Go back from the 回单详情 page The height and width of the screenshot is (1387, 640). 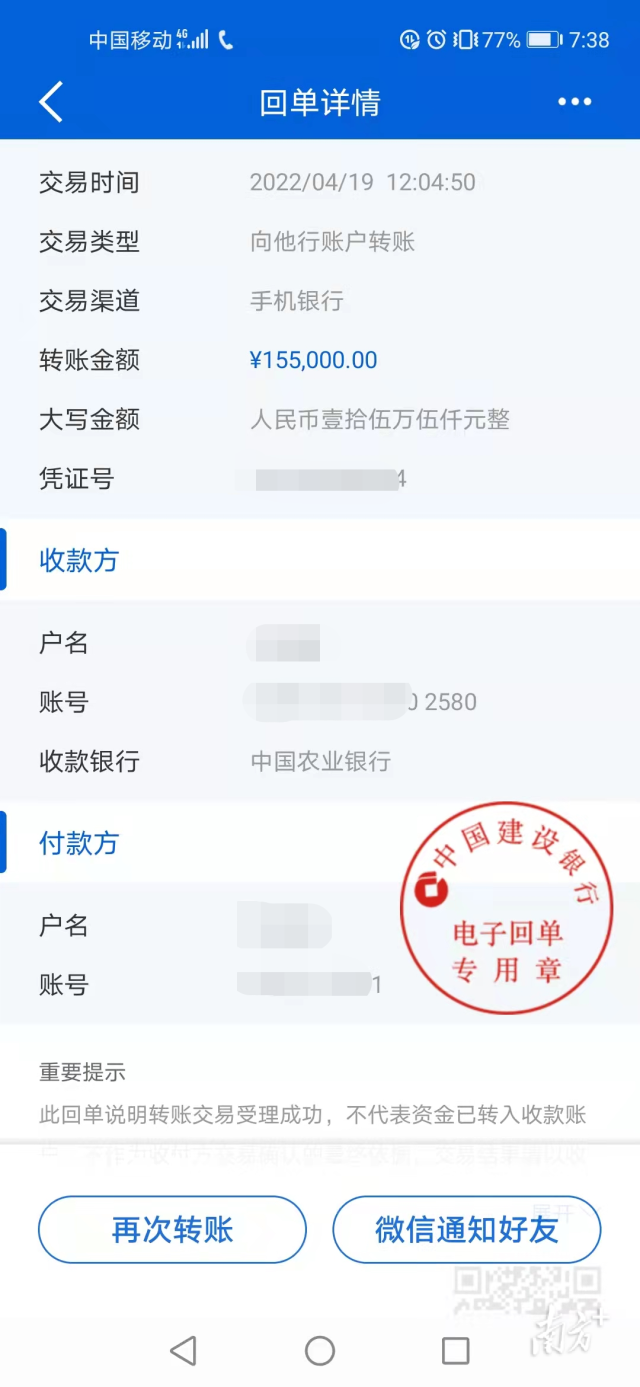point(51,102)
